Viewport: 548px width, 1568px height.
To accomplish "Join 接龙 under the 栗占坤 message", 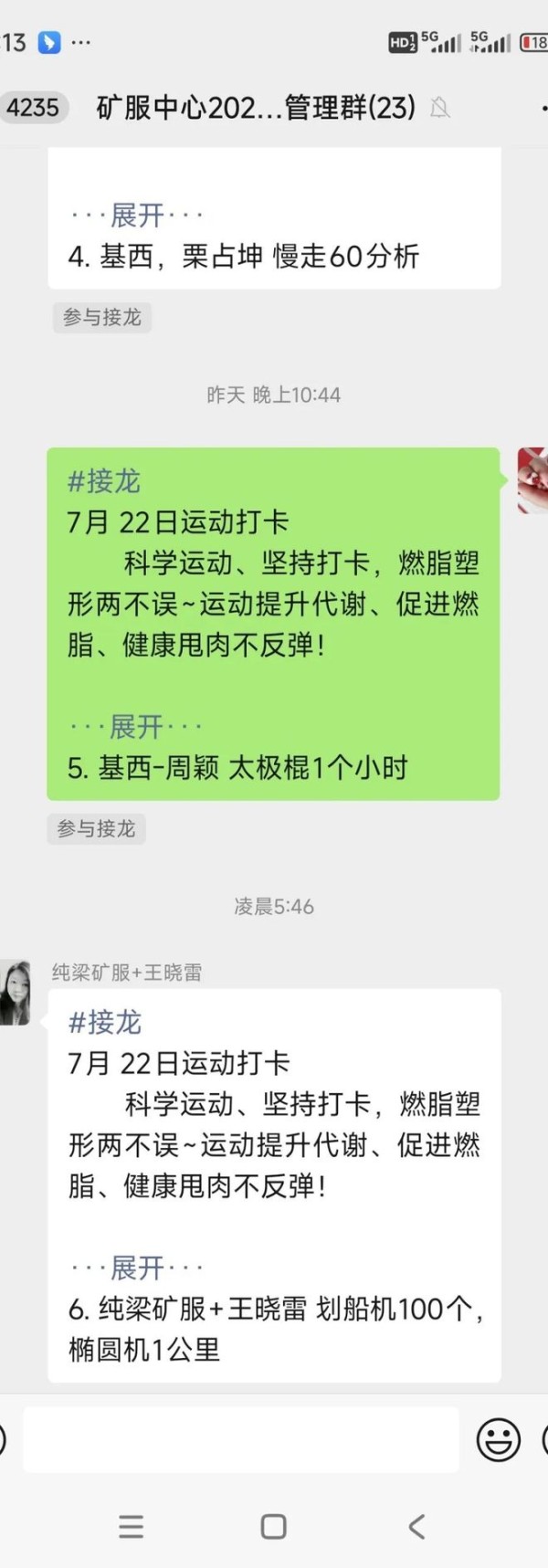I will click(x=101, y=318).
